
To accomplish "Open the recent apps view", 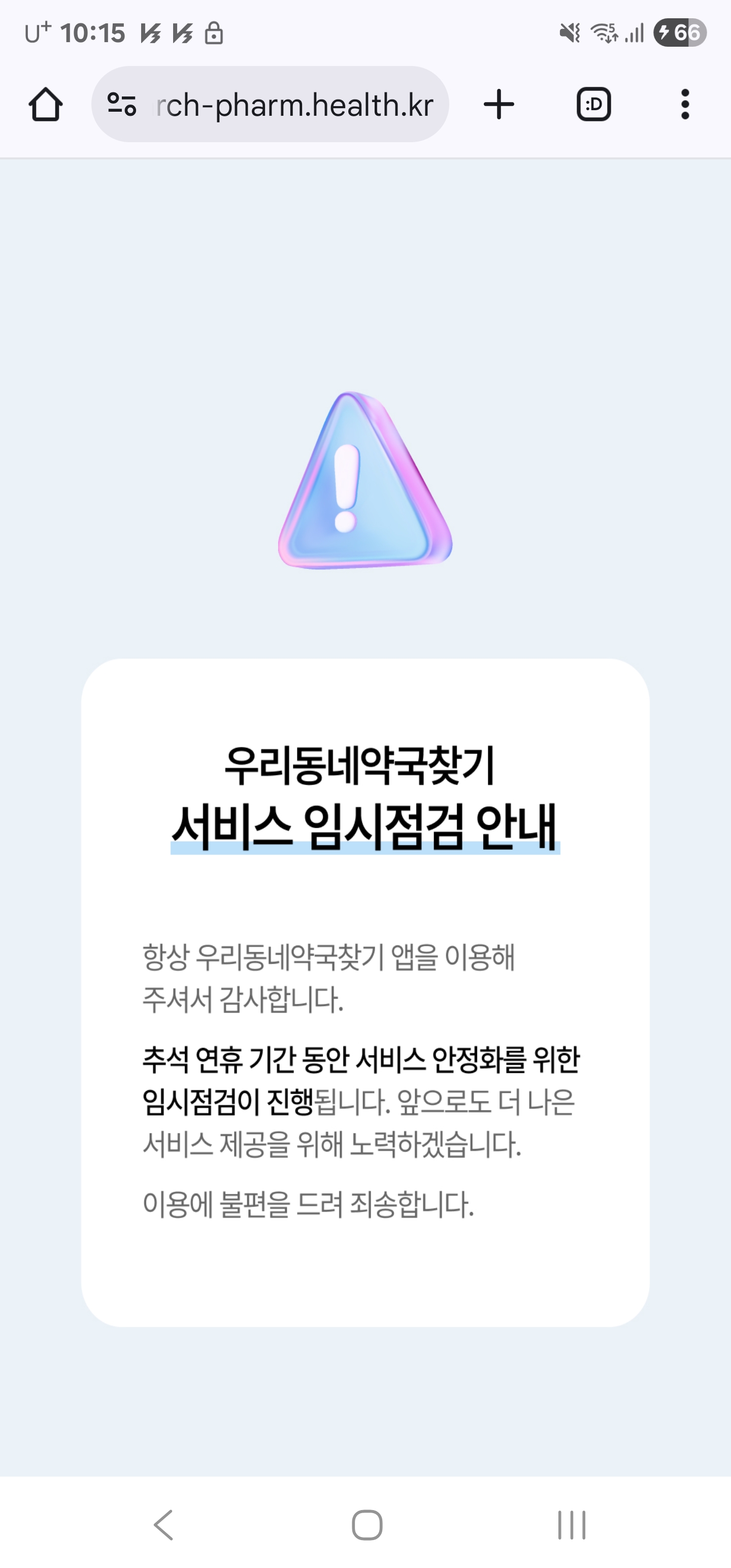I will 571,1525.
